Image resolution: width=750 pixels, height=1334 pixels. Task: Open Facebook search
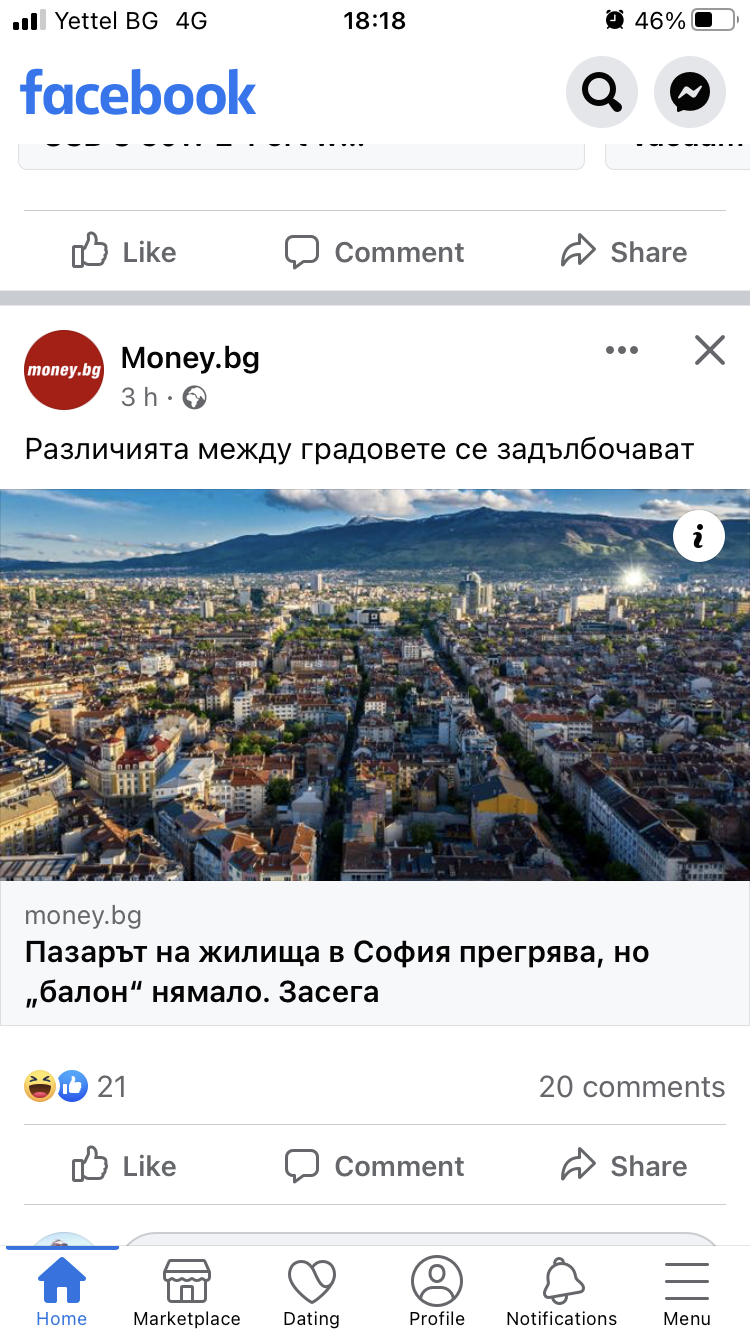tap(601, 93)
